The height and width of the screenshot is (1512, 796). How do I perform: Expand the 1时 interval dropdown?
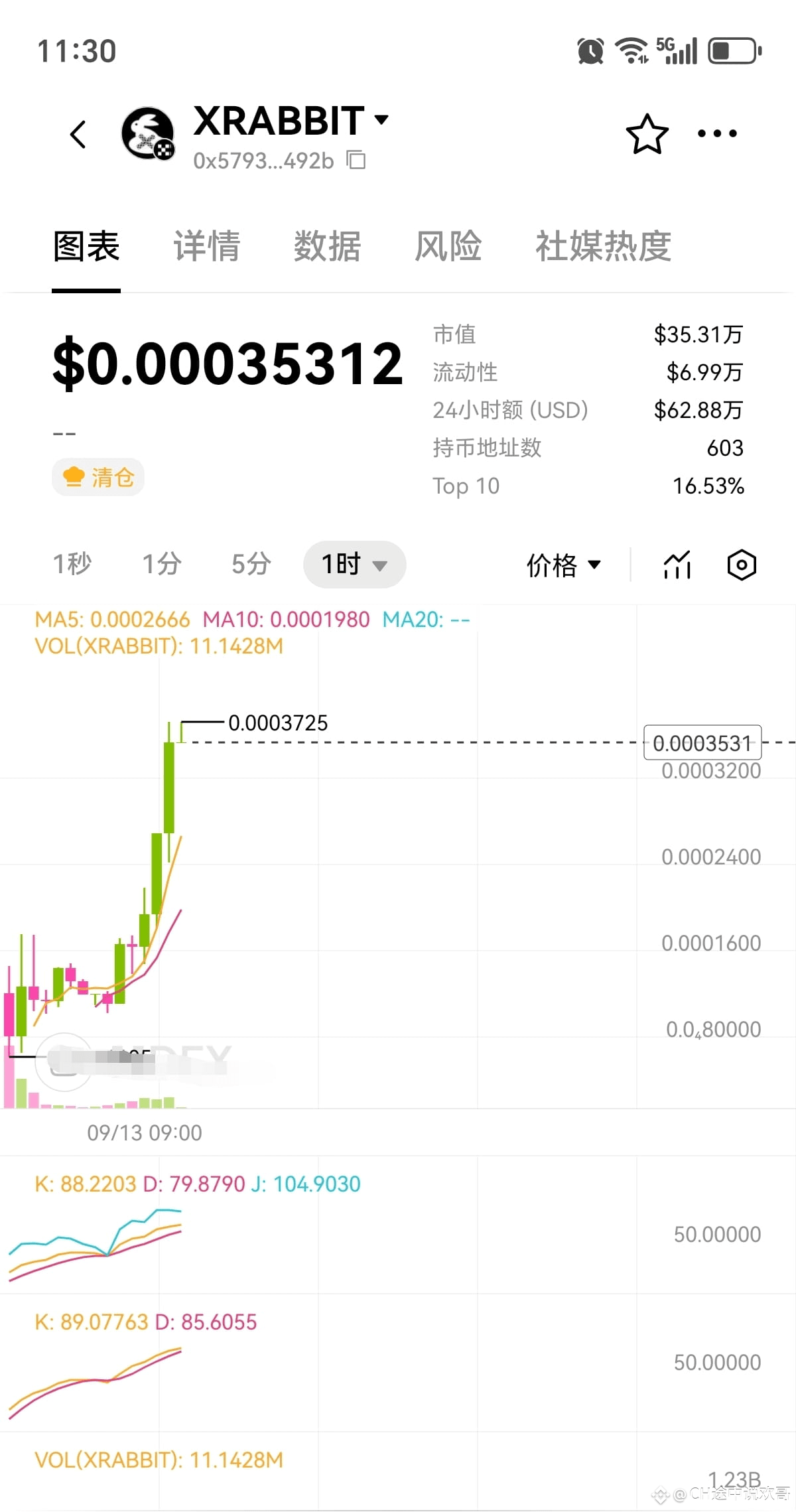[x=354, y=565]
